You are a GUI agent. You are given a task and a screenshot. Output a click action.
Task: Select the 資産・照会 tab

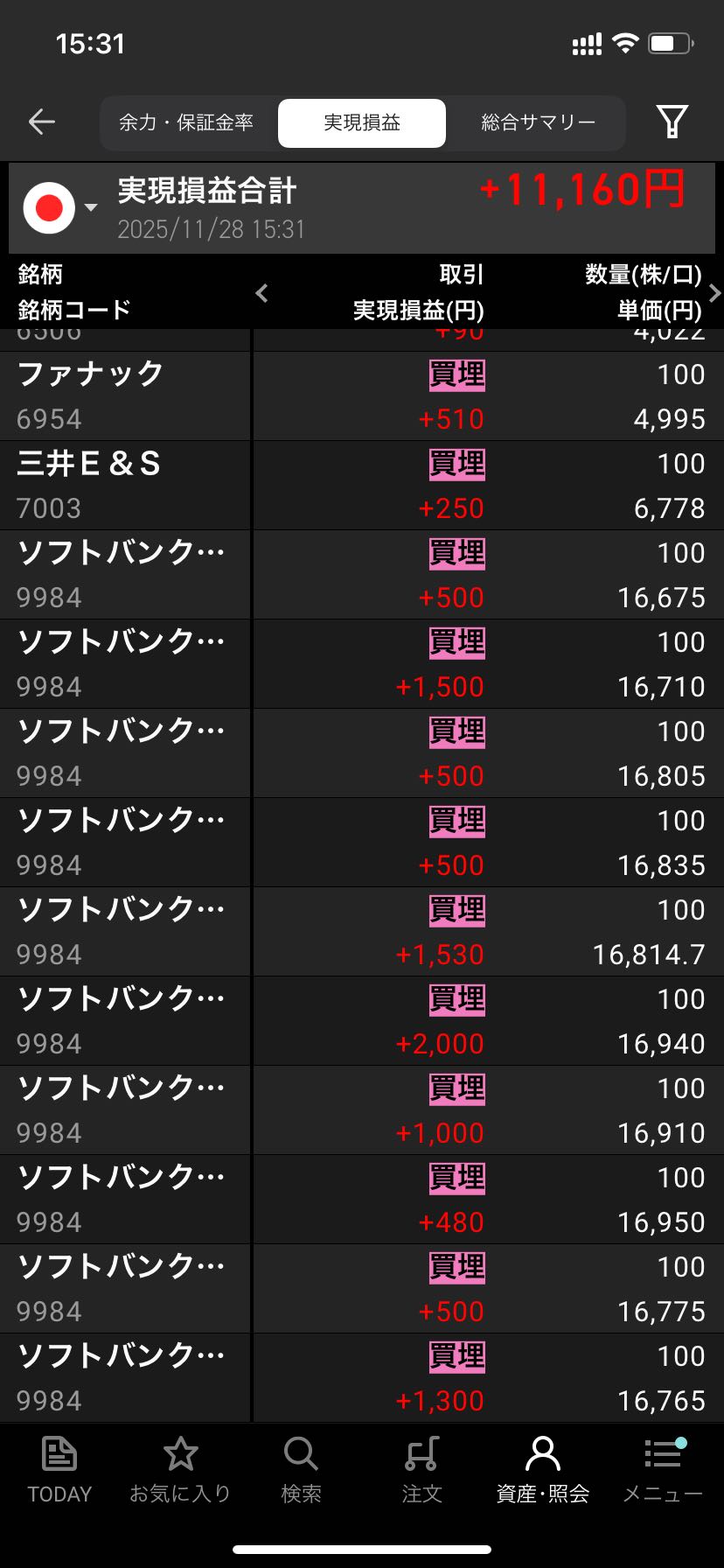pyautogui.click(x=542, y=1470)
